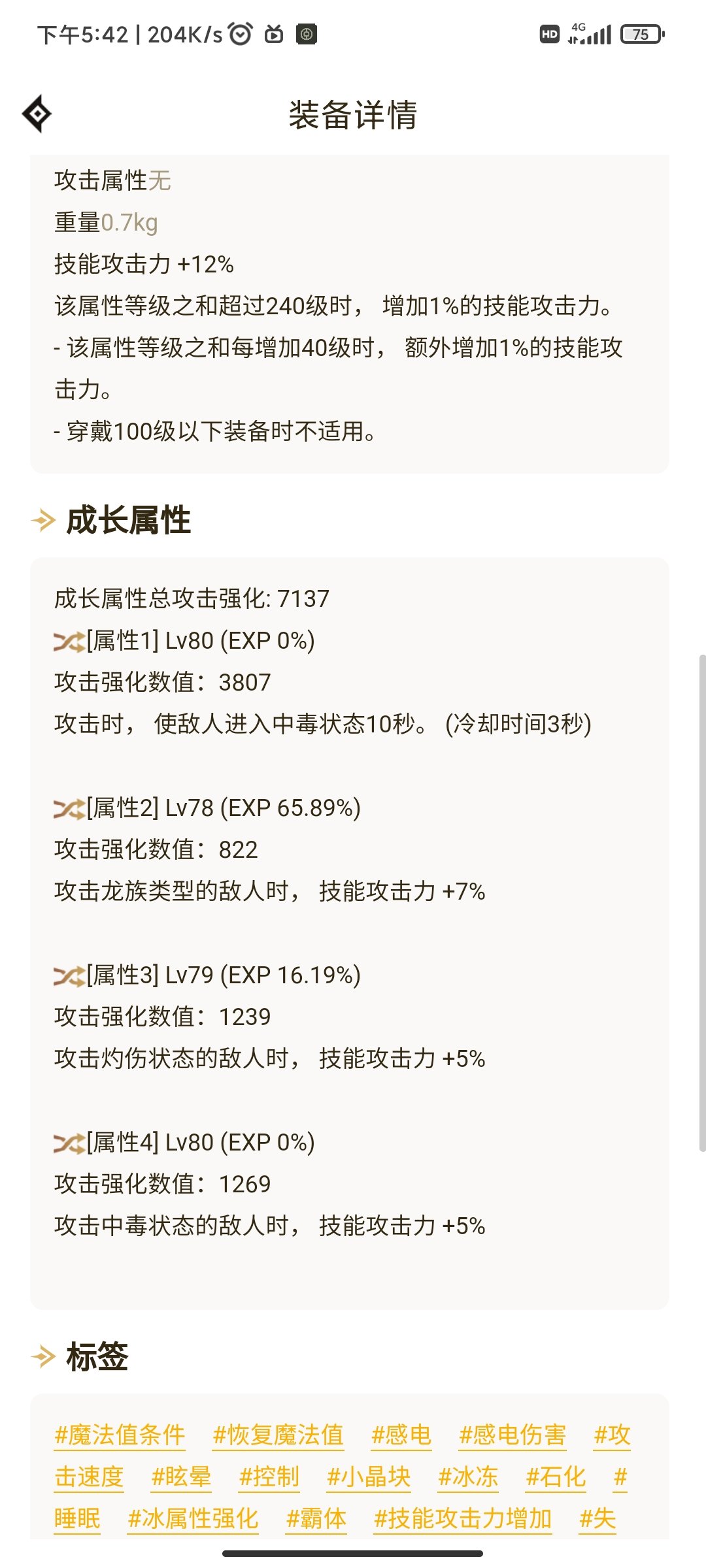Open the #感电伤害 tag link
The width and height of the screenshot is (706, 1568).
513,1435
